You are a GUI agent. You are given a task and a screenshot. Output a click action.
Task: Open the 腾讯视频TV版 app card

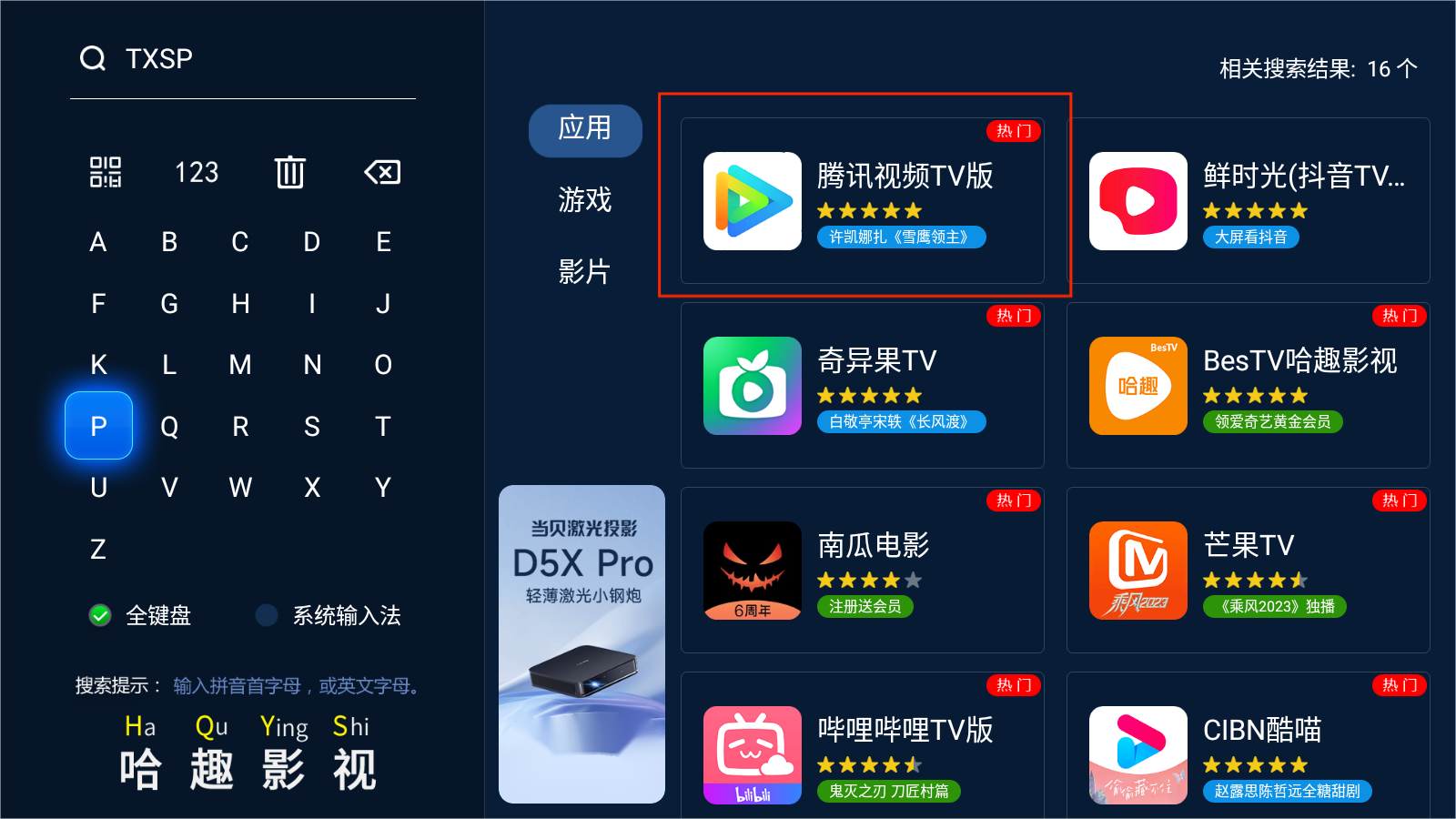(862, 201)
